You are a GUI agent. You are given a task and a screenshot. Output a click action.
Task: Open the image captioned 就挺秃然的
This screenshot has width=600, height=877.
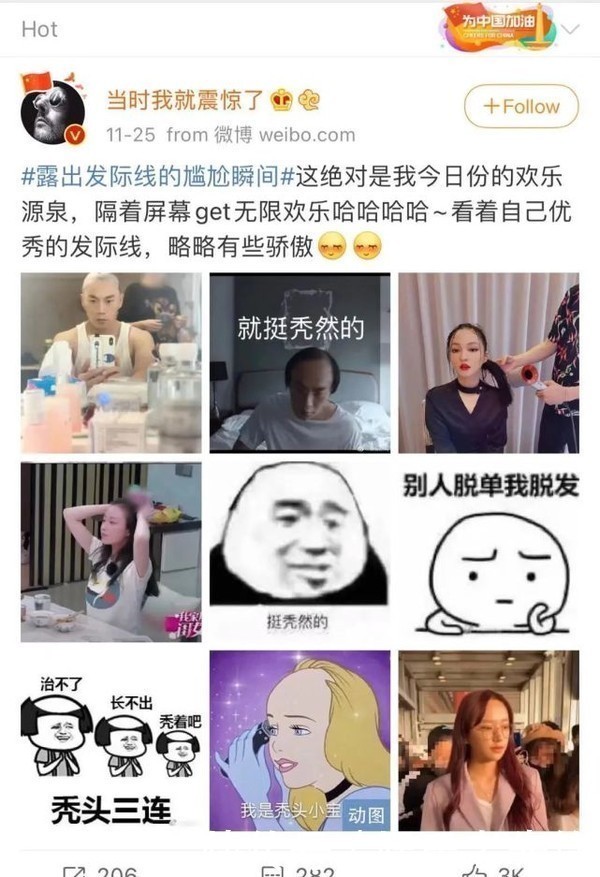point(299,362)
